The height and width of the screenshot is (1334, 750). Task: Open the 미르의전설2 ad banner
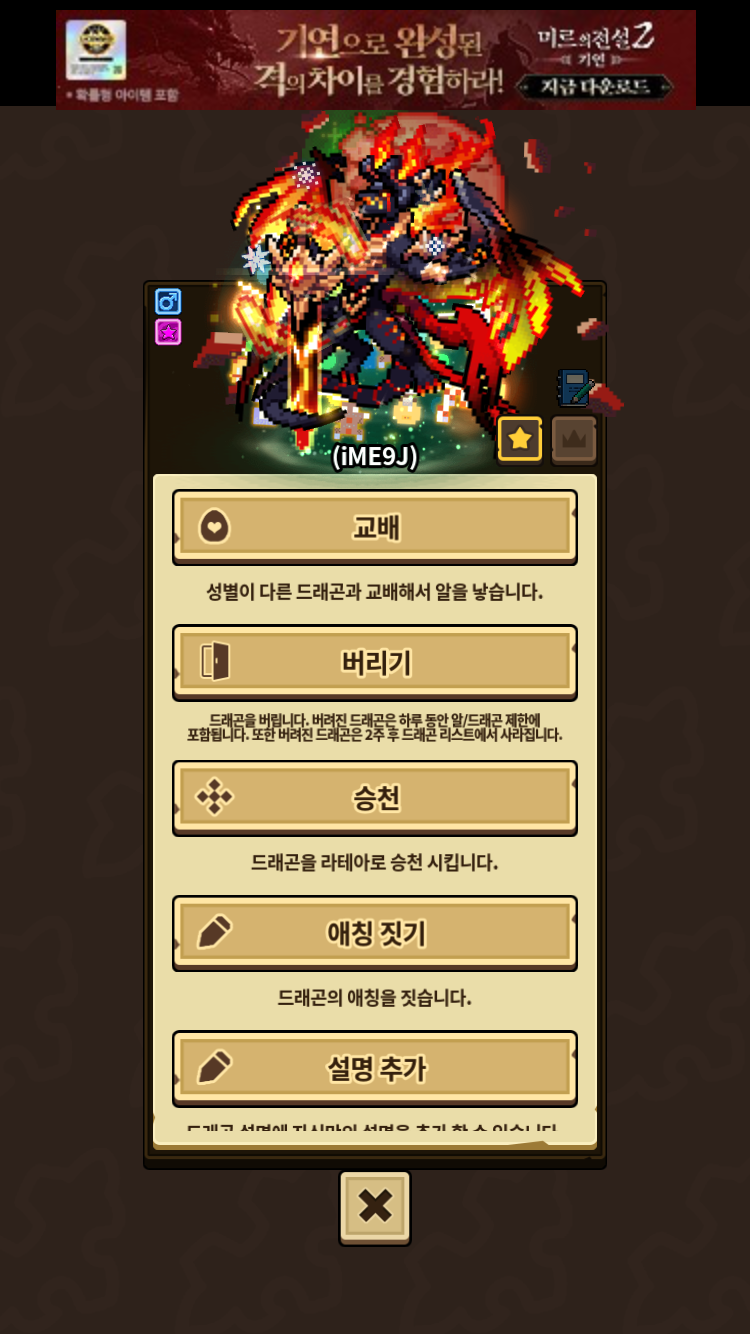tap(376, 58)
